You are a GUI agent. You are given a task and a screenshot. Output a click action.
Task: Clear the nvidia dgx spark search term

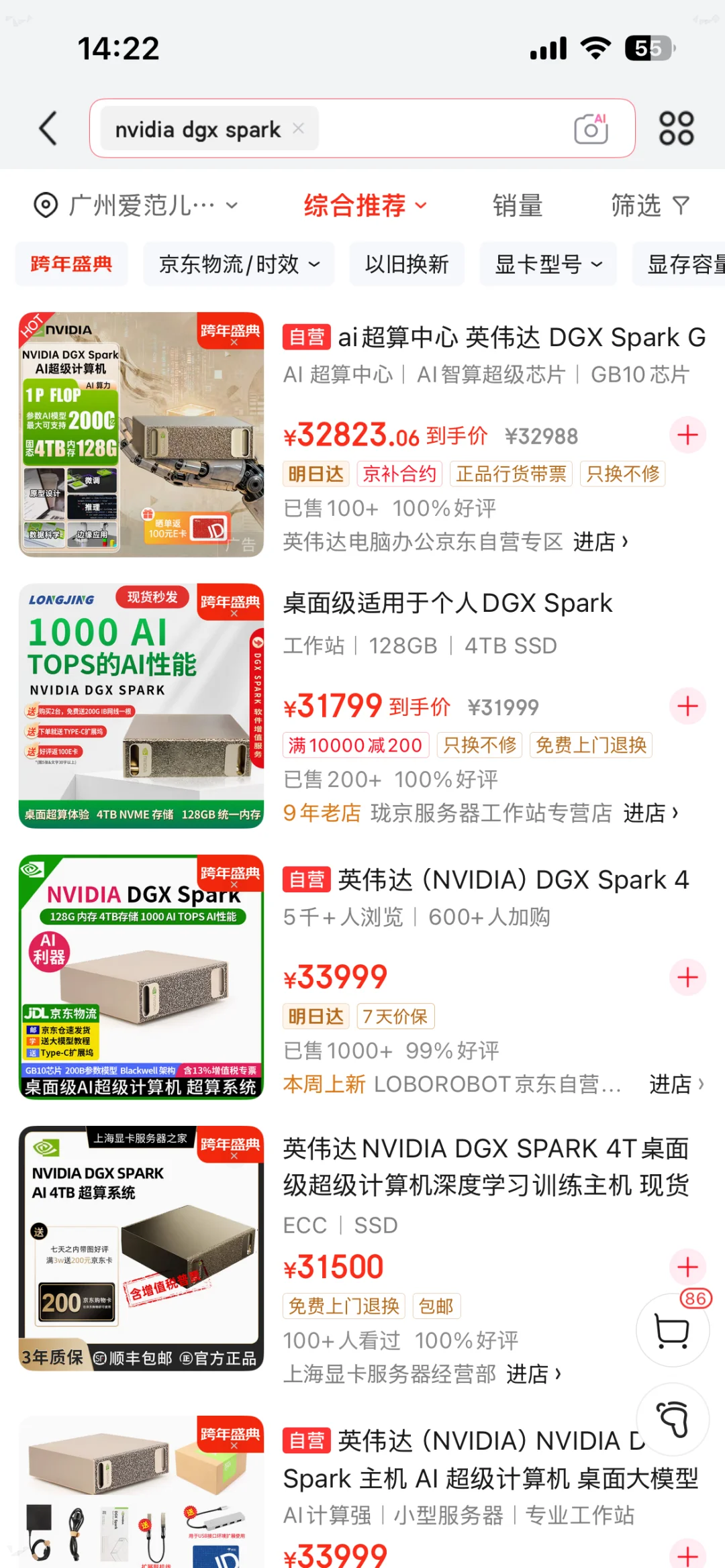[x=298, y=128]
